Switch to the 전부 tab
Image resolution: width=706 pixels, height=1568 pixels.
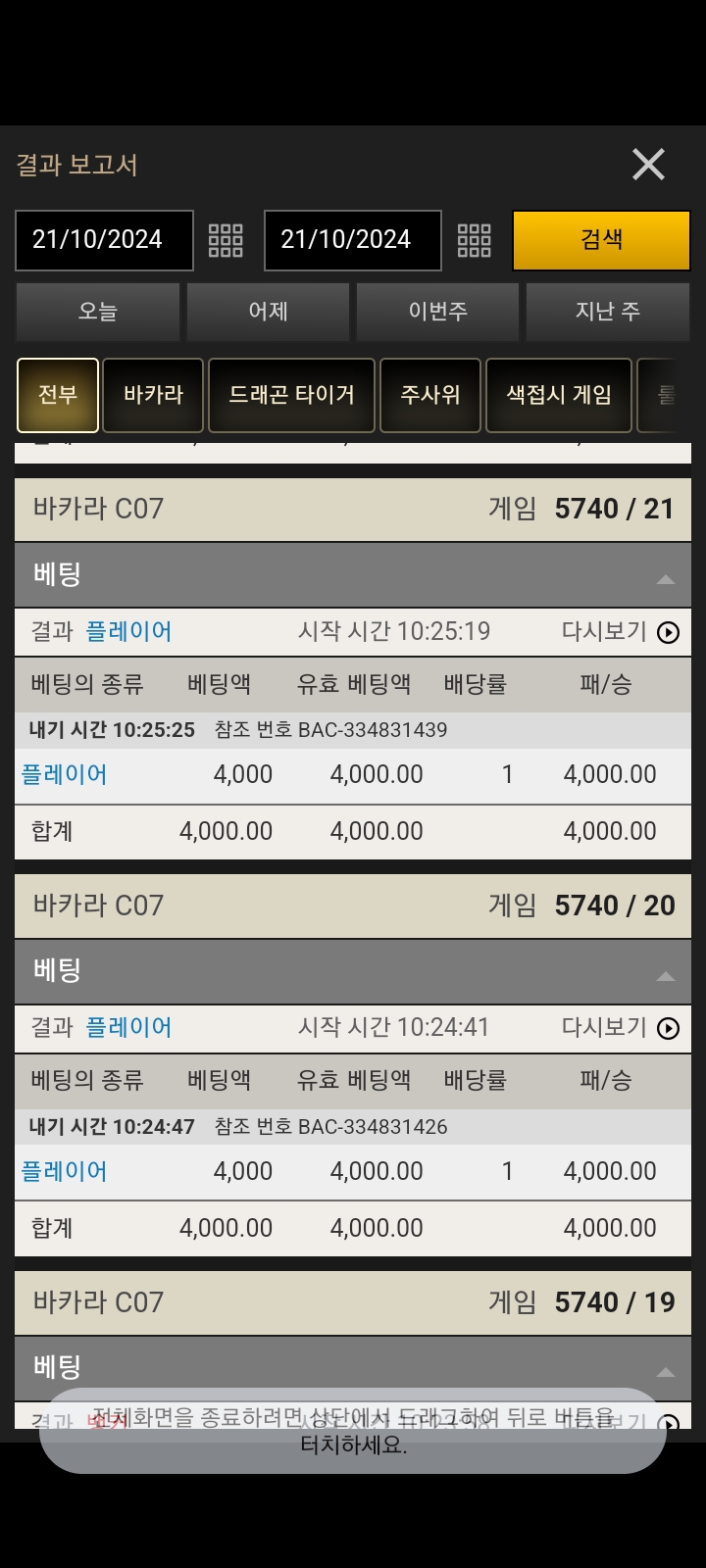coord(58,395)
